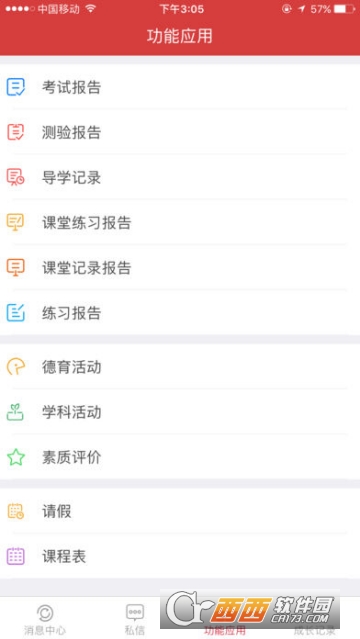Open 课堂练习报告
This screenshot has height=639, width=360.
click(x=180, y=223)
